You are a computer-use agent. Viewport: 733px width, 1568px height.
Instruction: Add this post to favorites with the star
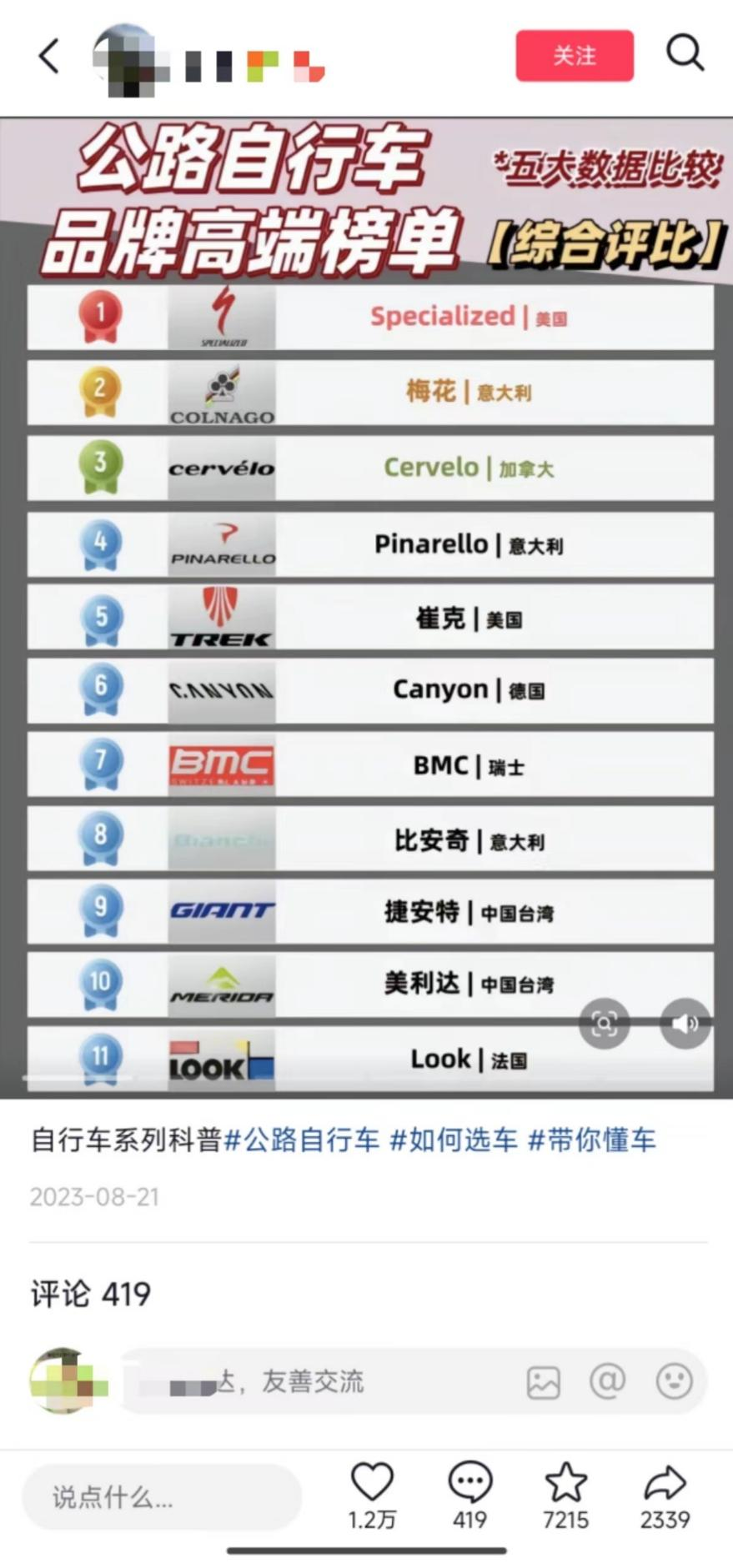click(x=565, y=1483)
